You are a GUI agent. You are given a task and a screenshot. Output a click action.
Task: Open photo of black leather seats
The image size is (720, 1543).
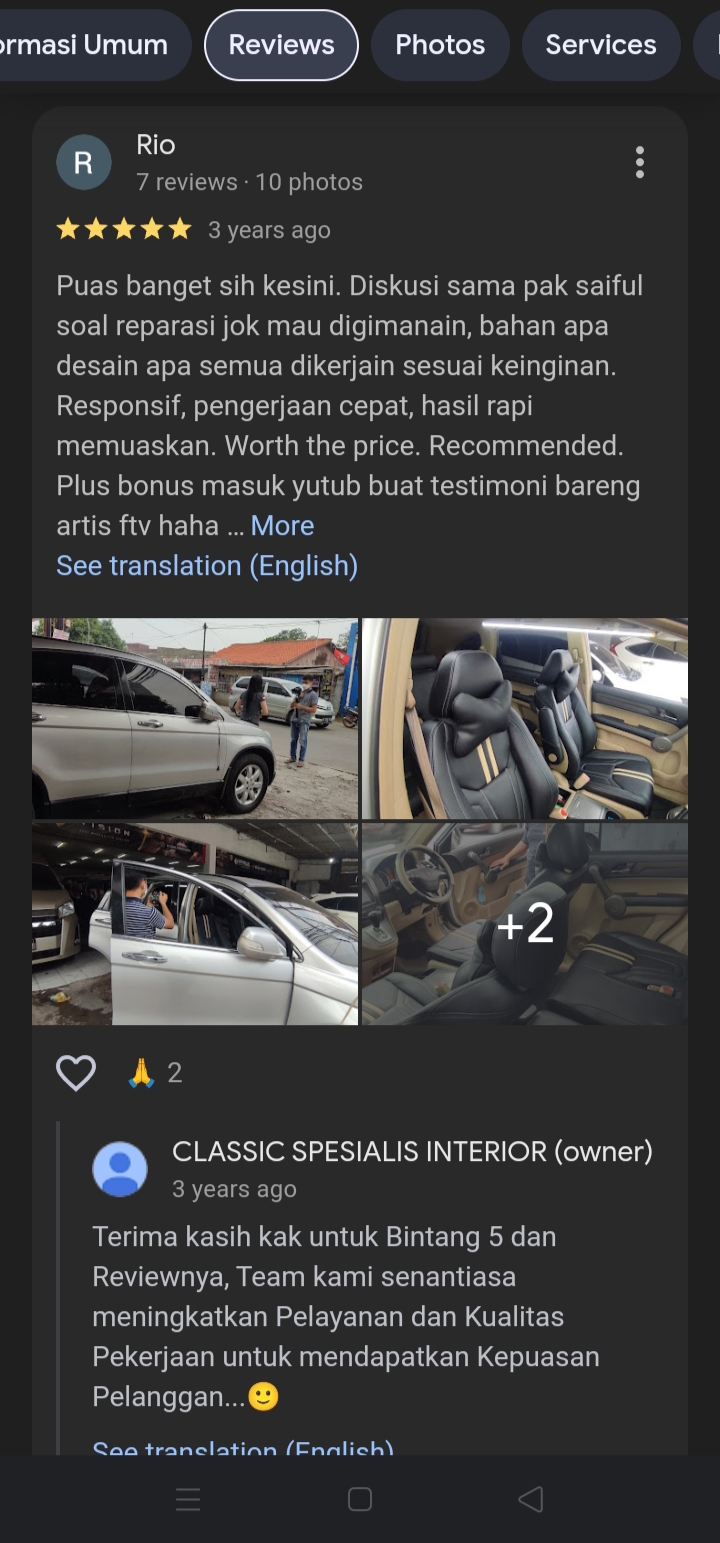tap(524, 718)
